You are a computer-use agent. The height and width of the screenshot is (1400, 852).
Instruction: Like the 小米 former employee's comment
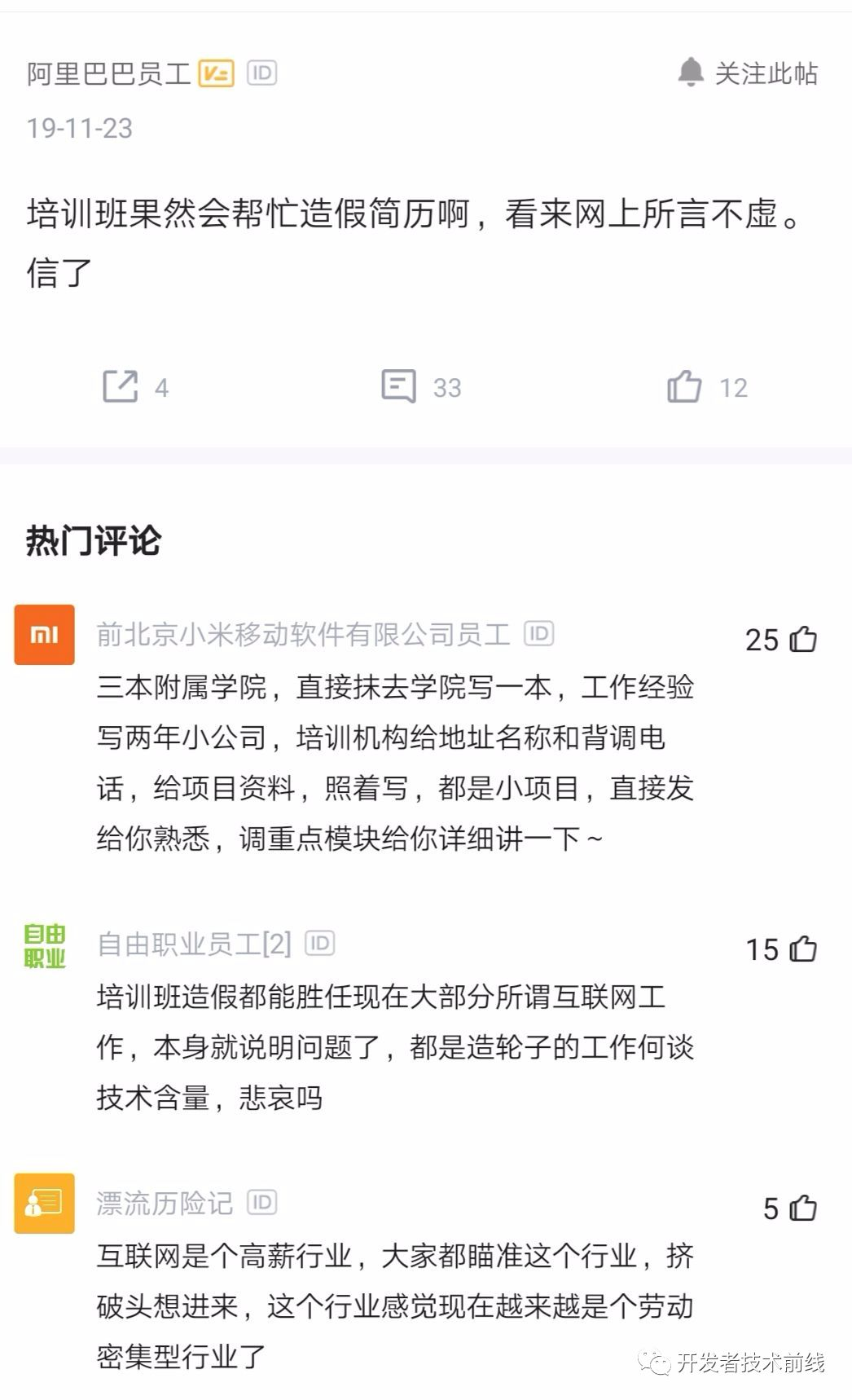click(803, 639)
